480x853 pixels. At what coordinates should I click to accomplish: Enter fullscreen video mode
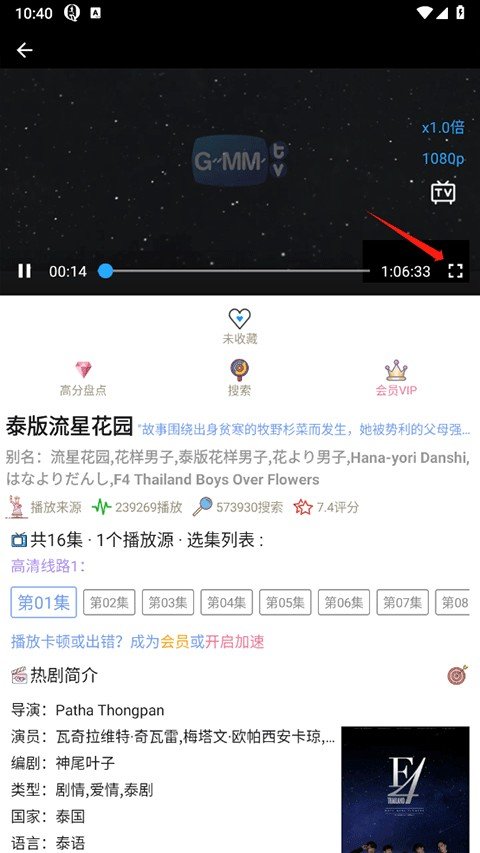pyautogui.click(x=455, y=271)
